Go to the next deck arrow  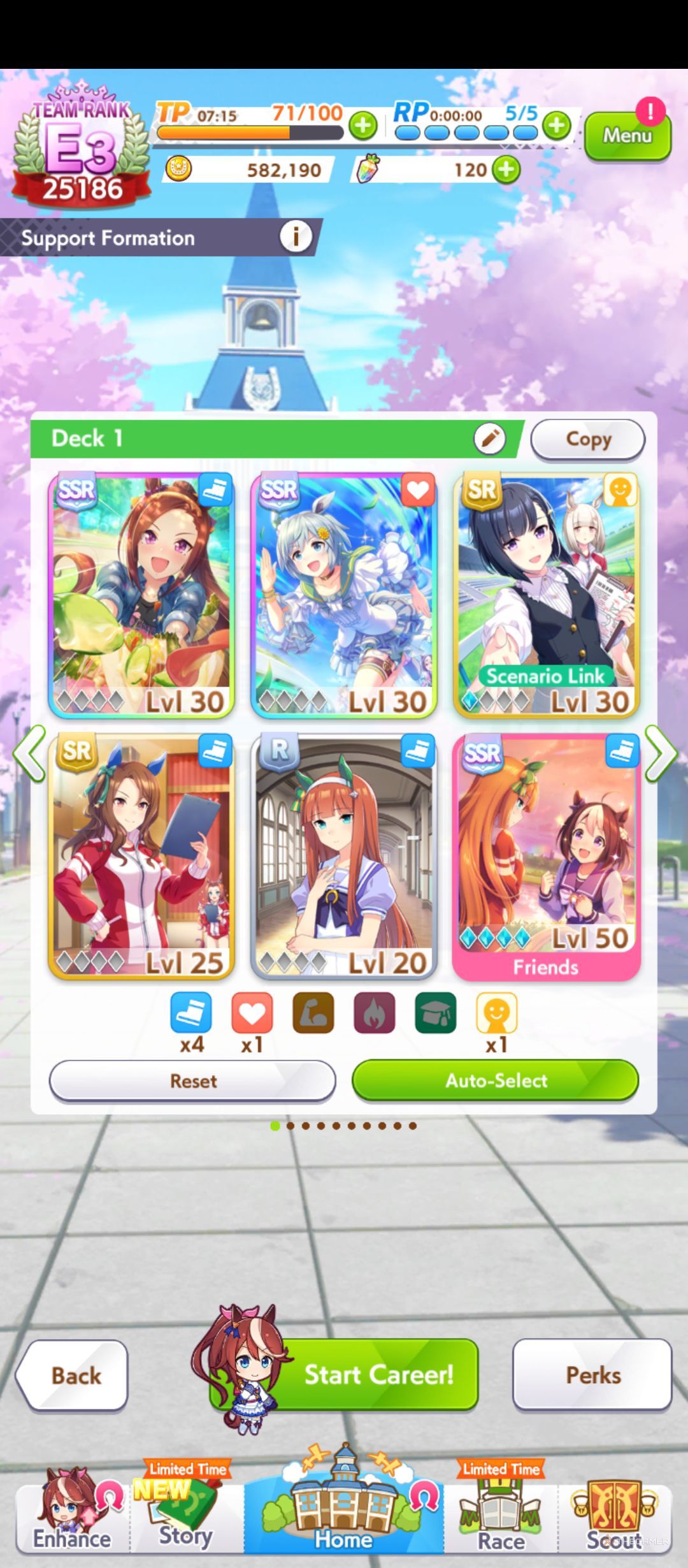pyautogui.click(x=662, y=753)
